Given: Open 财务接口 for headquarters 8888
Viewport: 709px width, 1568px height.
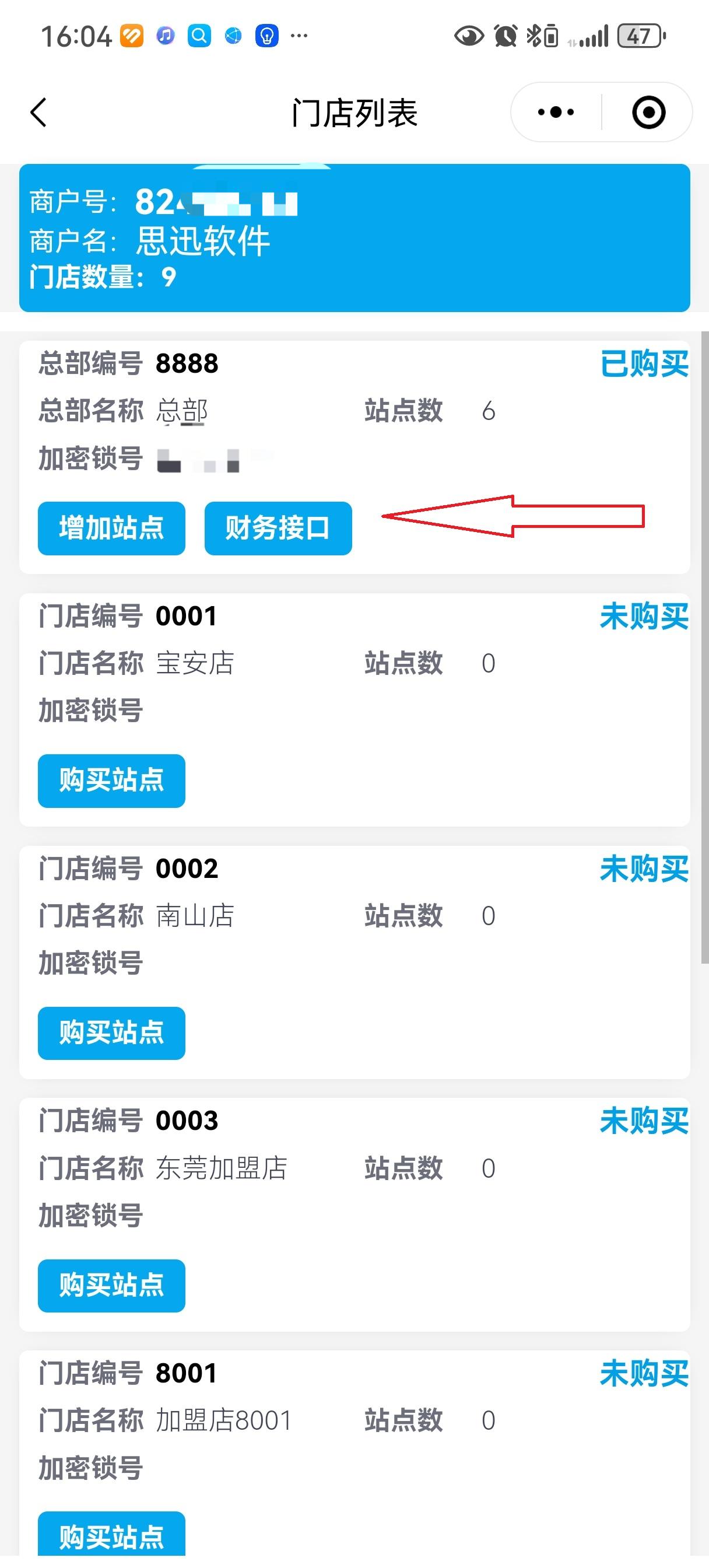Looking at the screenshot, I should point(278,528).
